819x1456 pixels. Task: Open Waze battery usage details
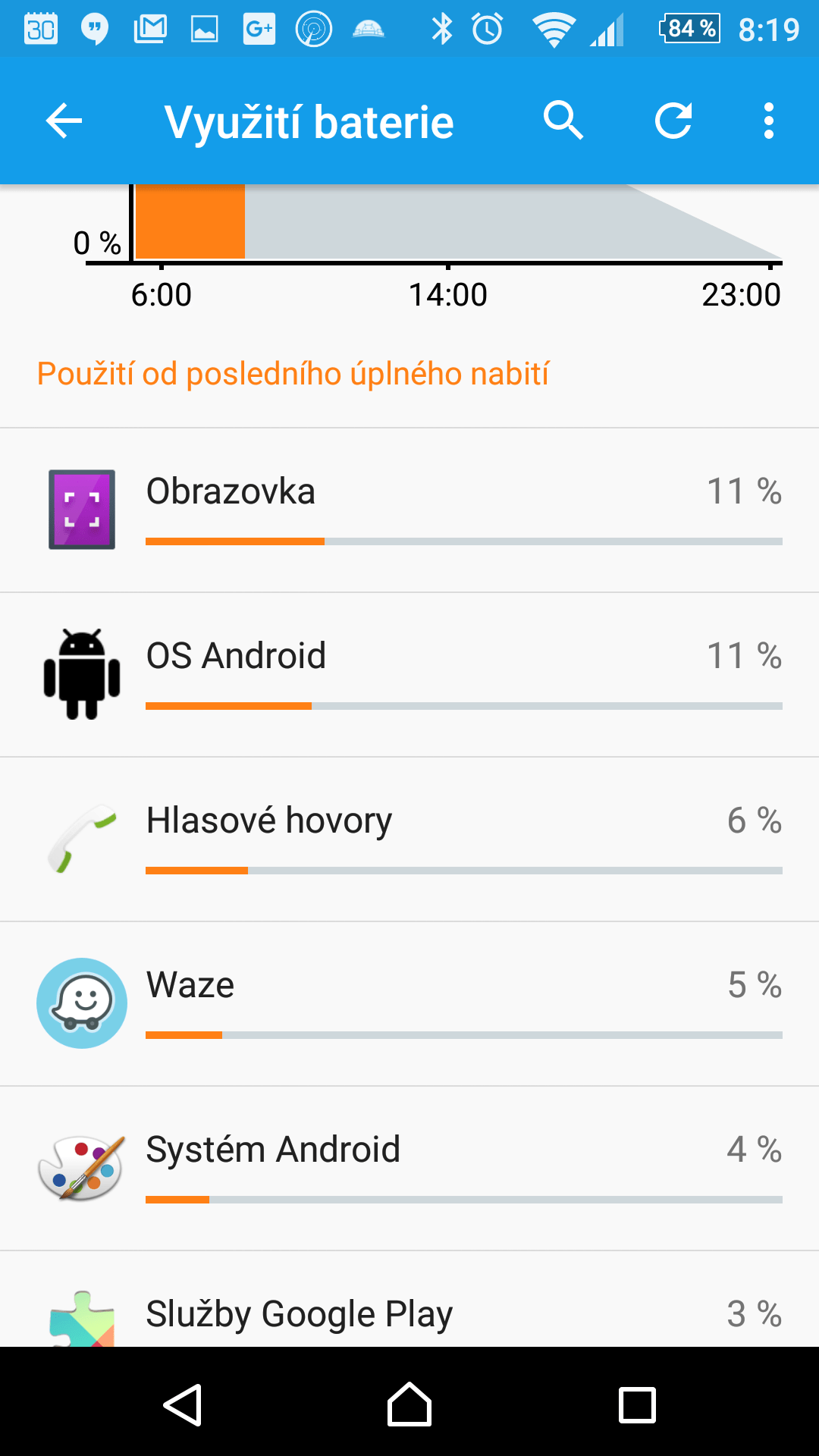click(x=409, y=1003)
